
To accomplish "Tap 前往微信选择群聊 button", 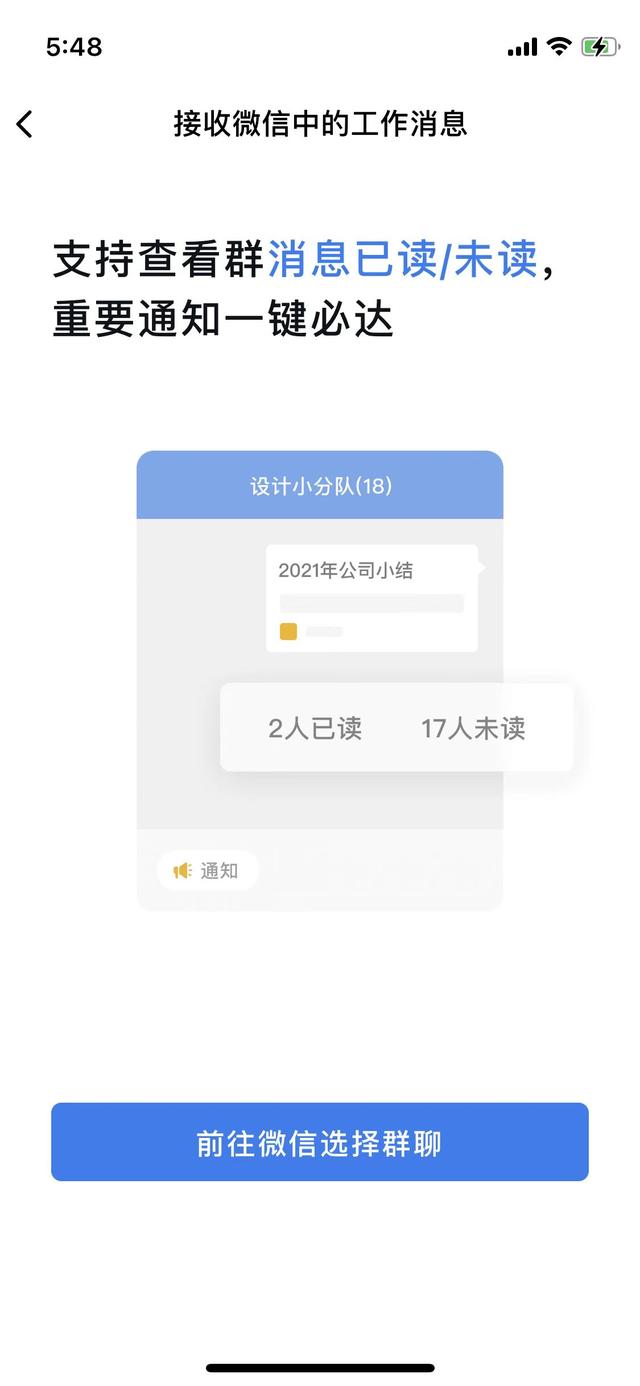I will [320, 1142].
